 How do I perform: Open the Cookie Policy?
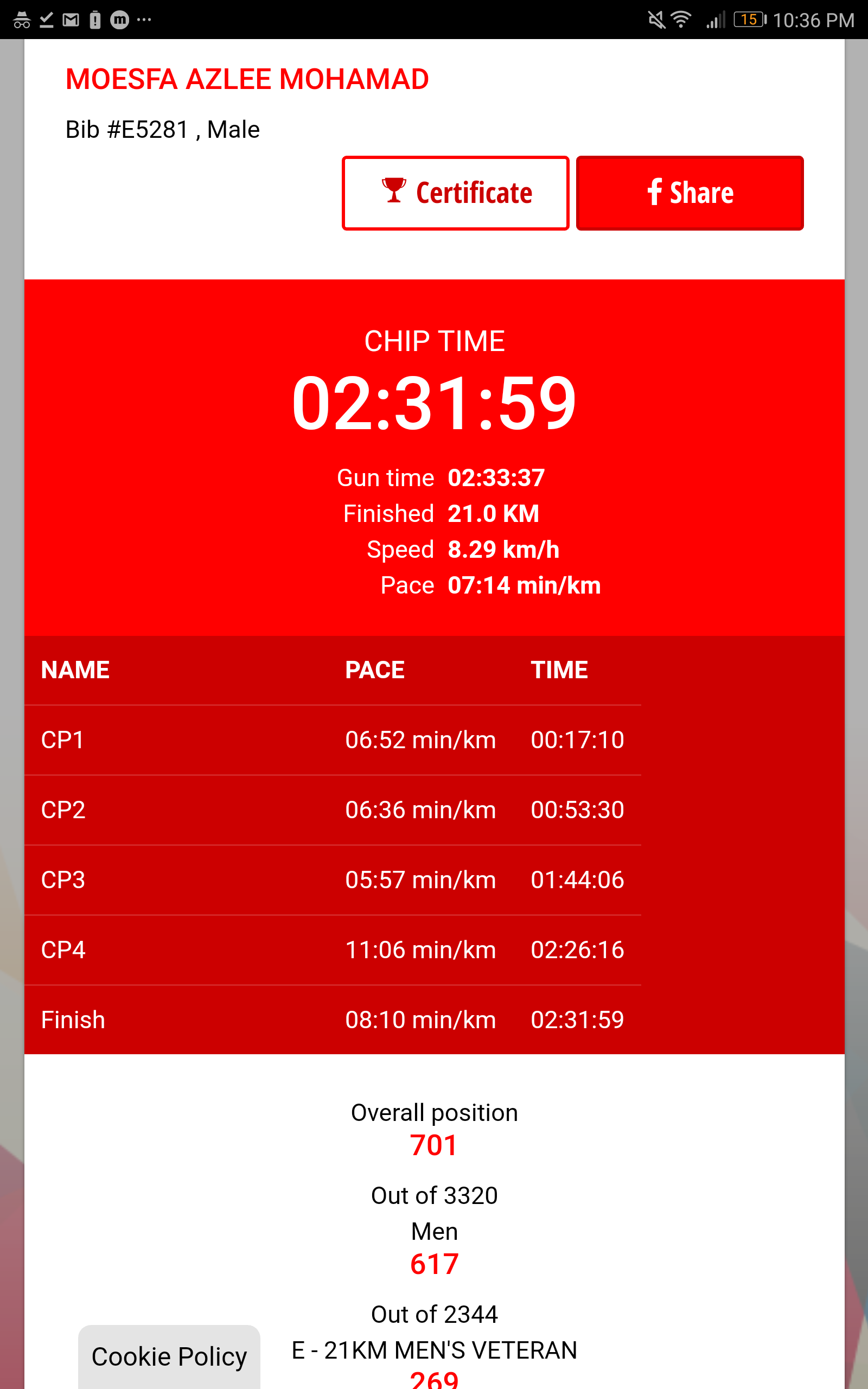click(x=169, y=1357)
